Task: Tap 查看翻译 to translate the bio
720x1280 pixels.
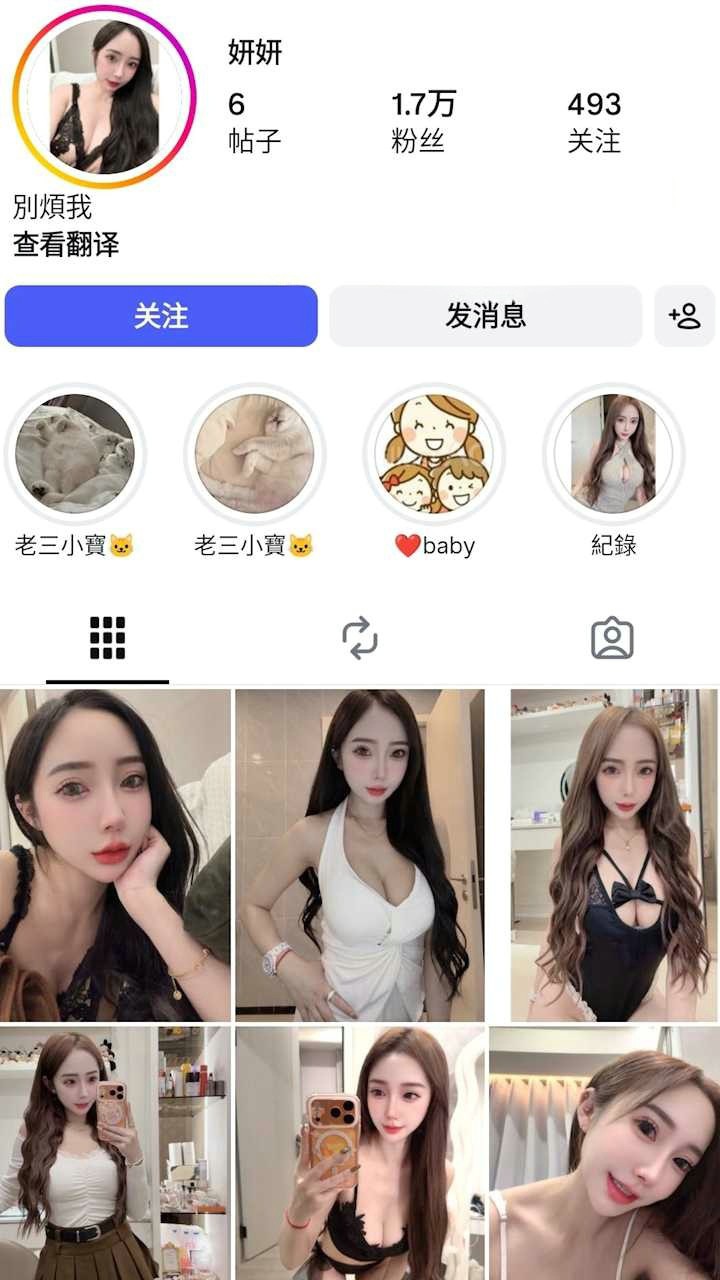Action: coord(66,243)
